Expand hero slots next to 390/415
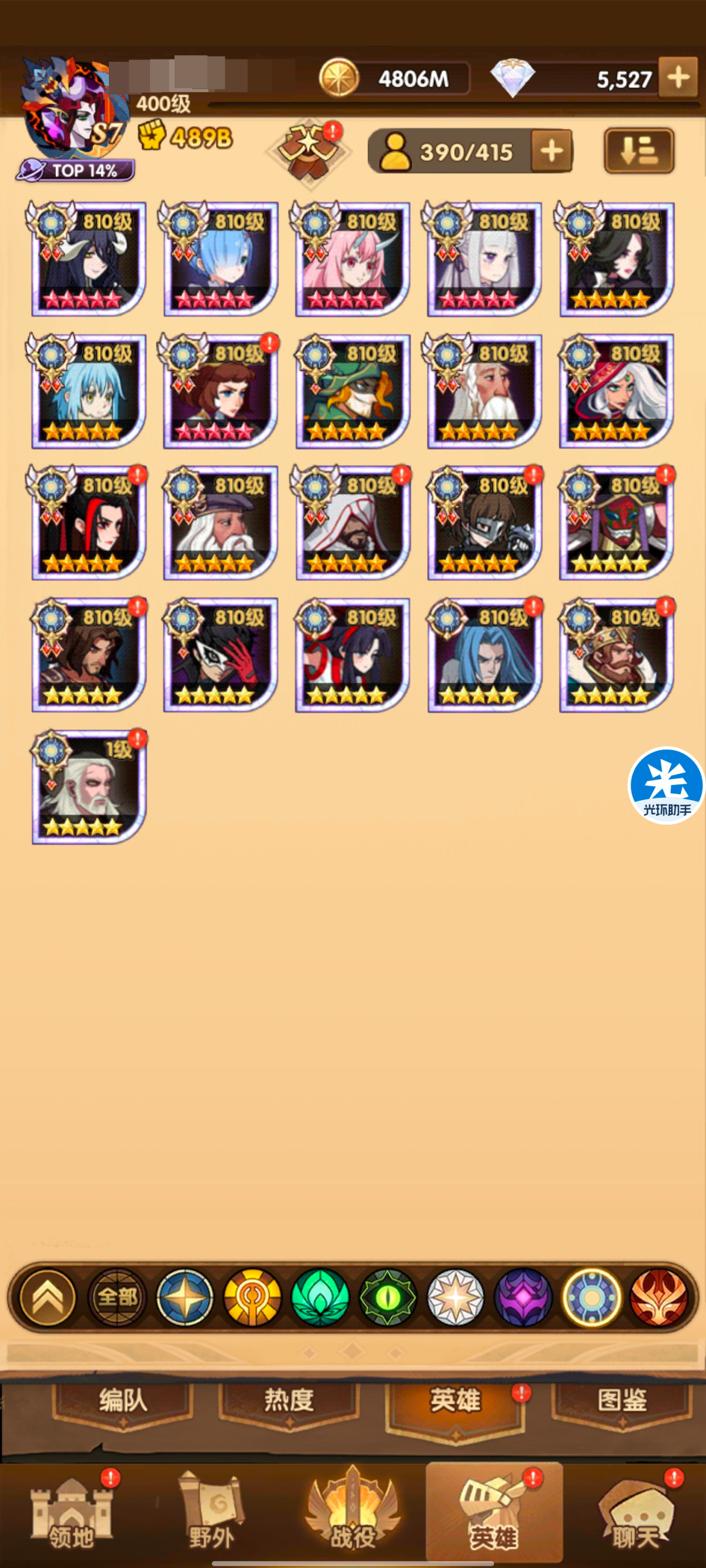The width and height of the screenshot is (706, 1568). 551,152
